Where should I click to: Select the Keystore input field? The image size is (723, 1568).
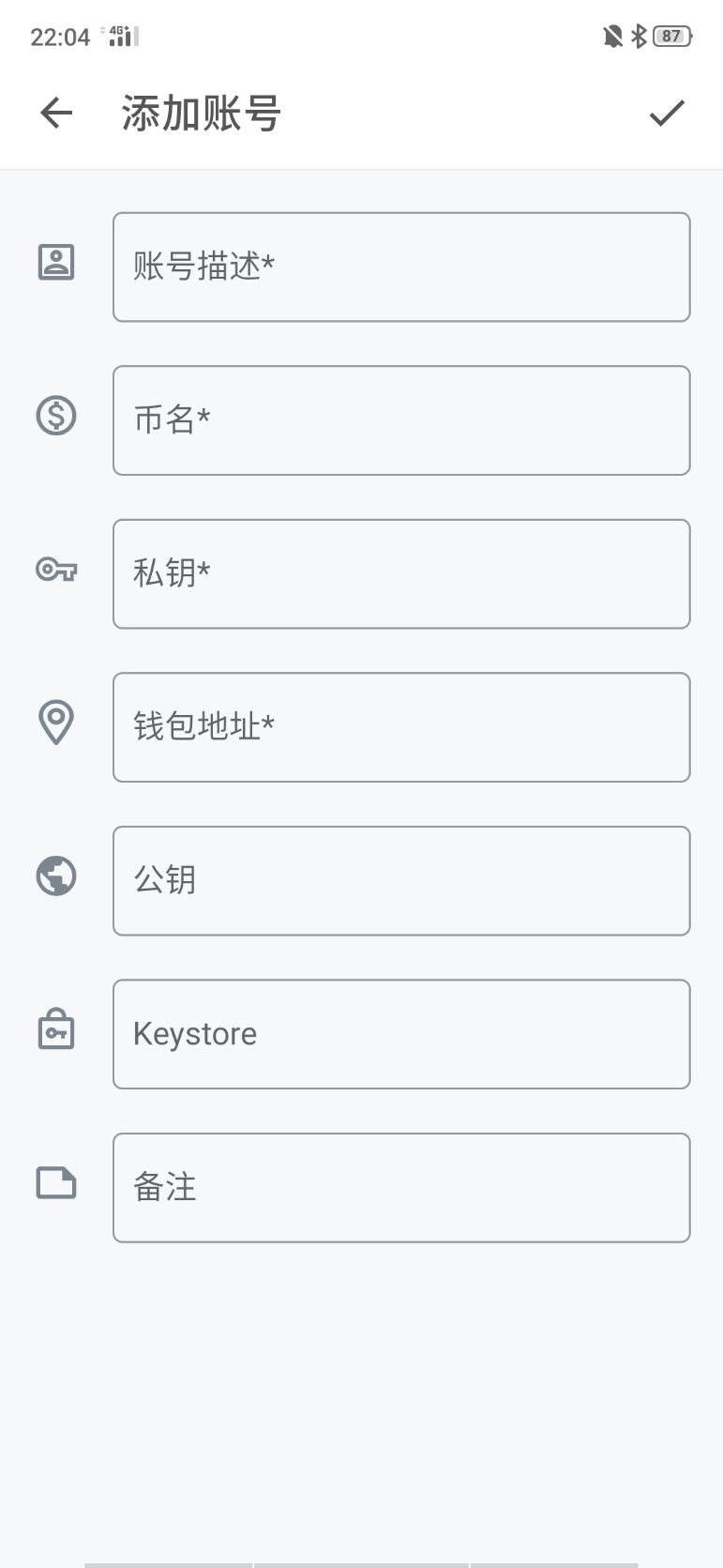click(x=401, y=1034)
